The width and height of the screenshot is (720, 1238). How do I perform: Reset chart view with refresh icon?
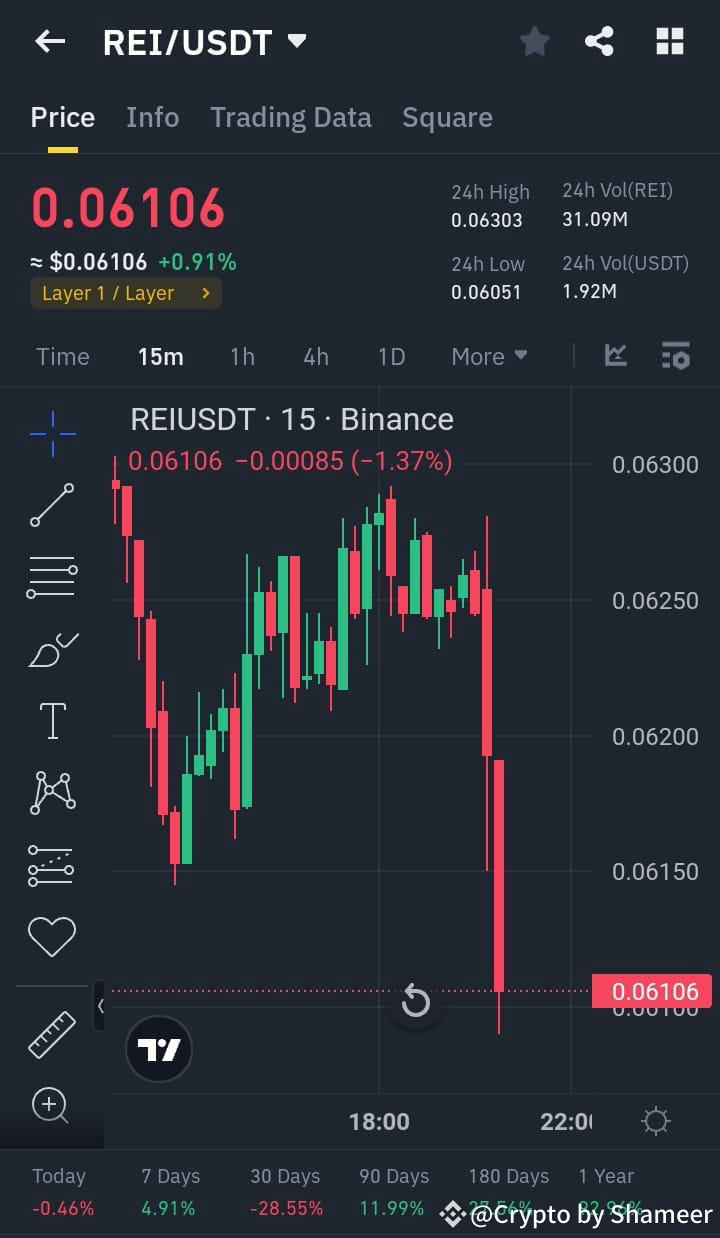click(416, 1000)
